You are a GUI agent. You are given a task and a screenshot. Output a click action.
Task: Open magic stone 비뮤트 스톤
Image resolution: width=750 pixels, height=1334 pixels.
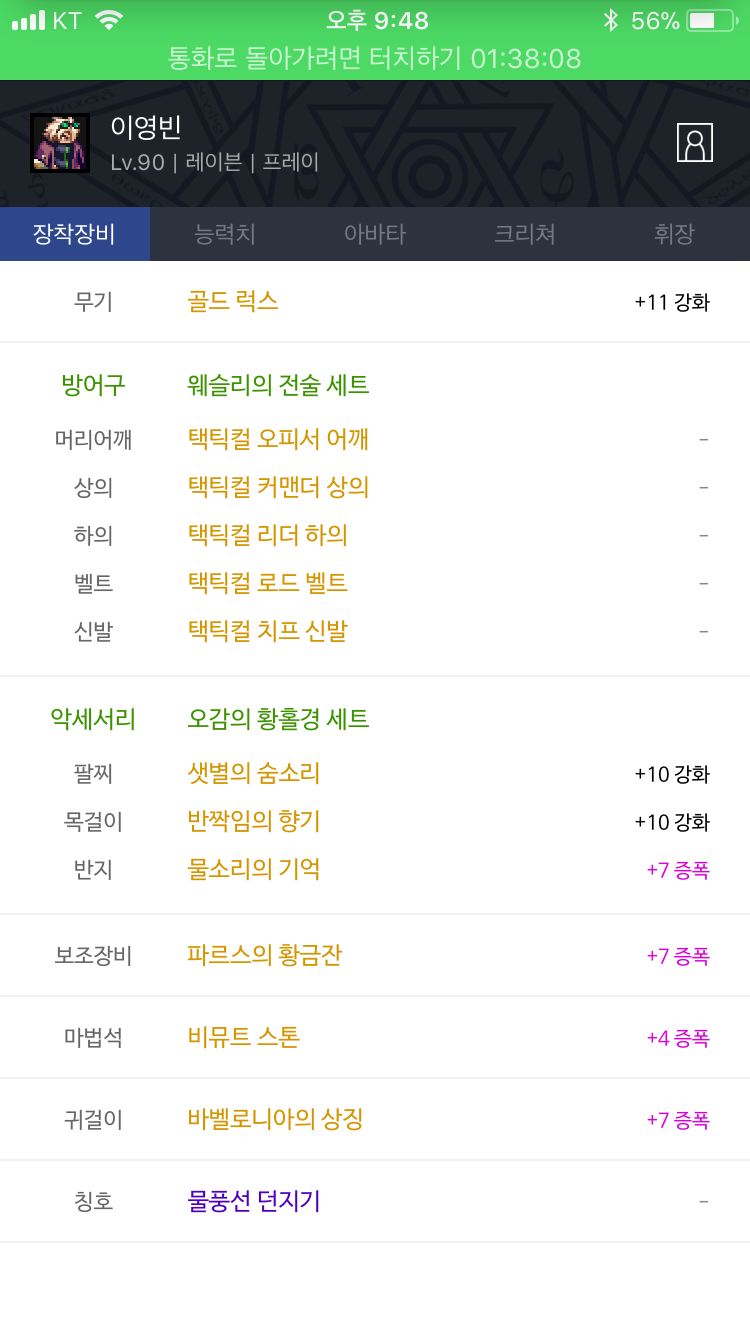(x=244, y=1037)
